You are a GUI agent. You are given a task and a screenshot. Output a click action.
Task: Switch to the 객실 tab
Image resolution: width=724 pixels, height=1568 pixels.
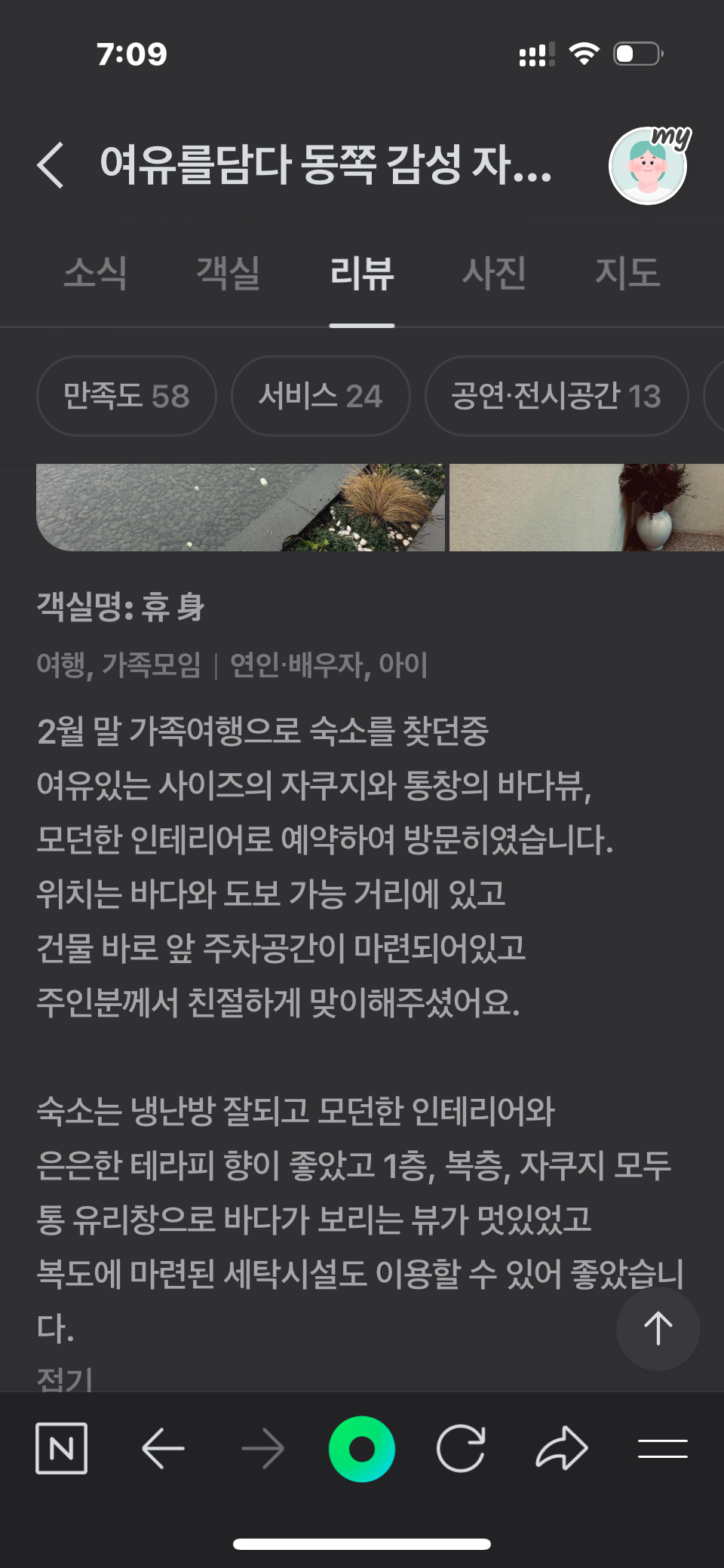coord(229,273)
